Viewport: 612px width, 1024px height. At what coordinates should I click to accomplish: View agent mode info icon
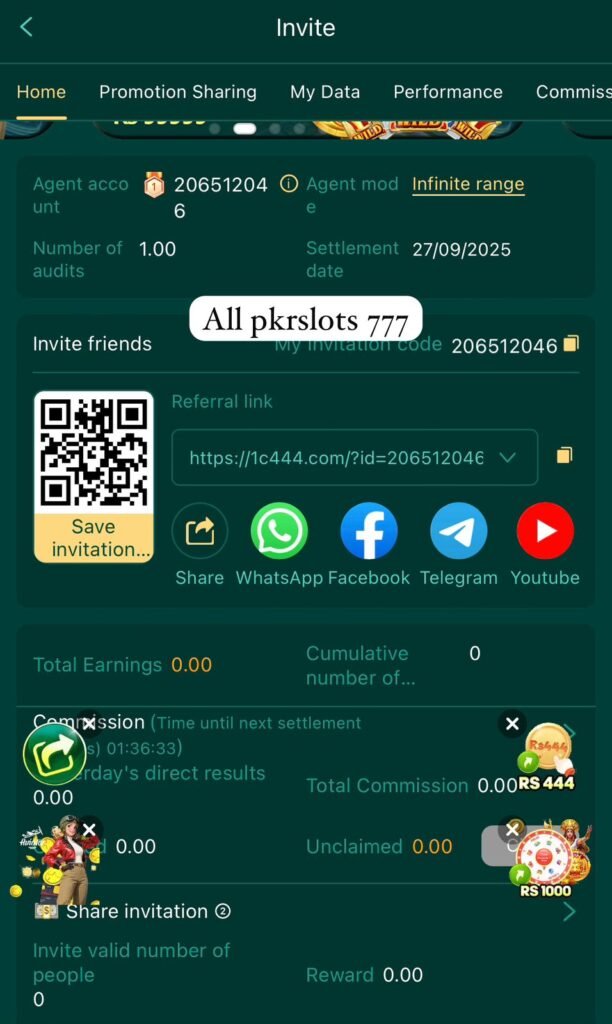coord(289,184)
